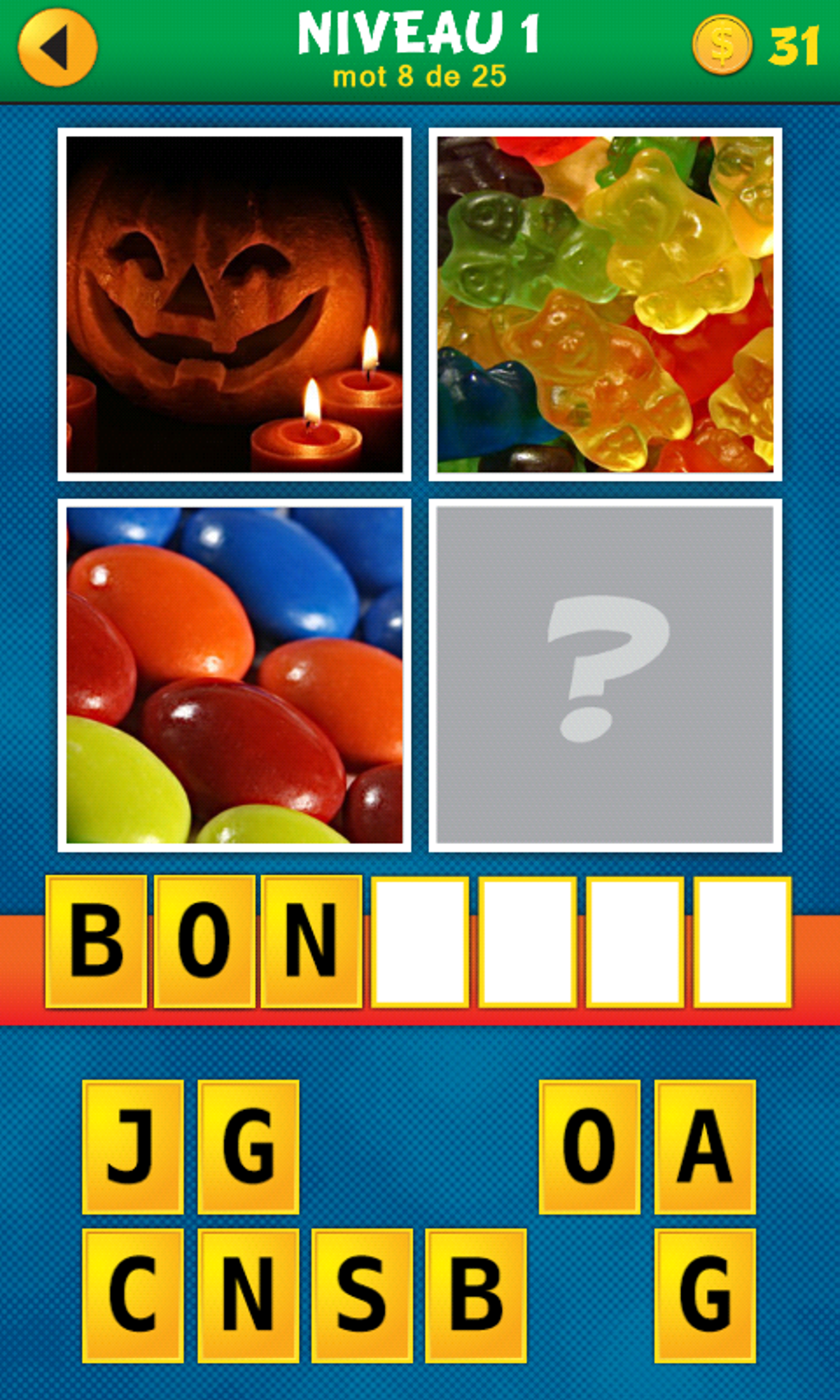
Task: Enlarge the Halloween pumpkin picture
Action: coord(234,304)
